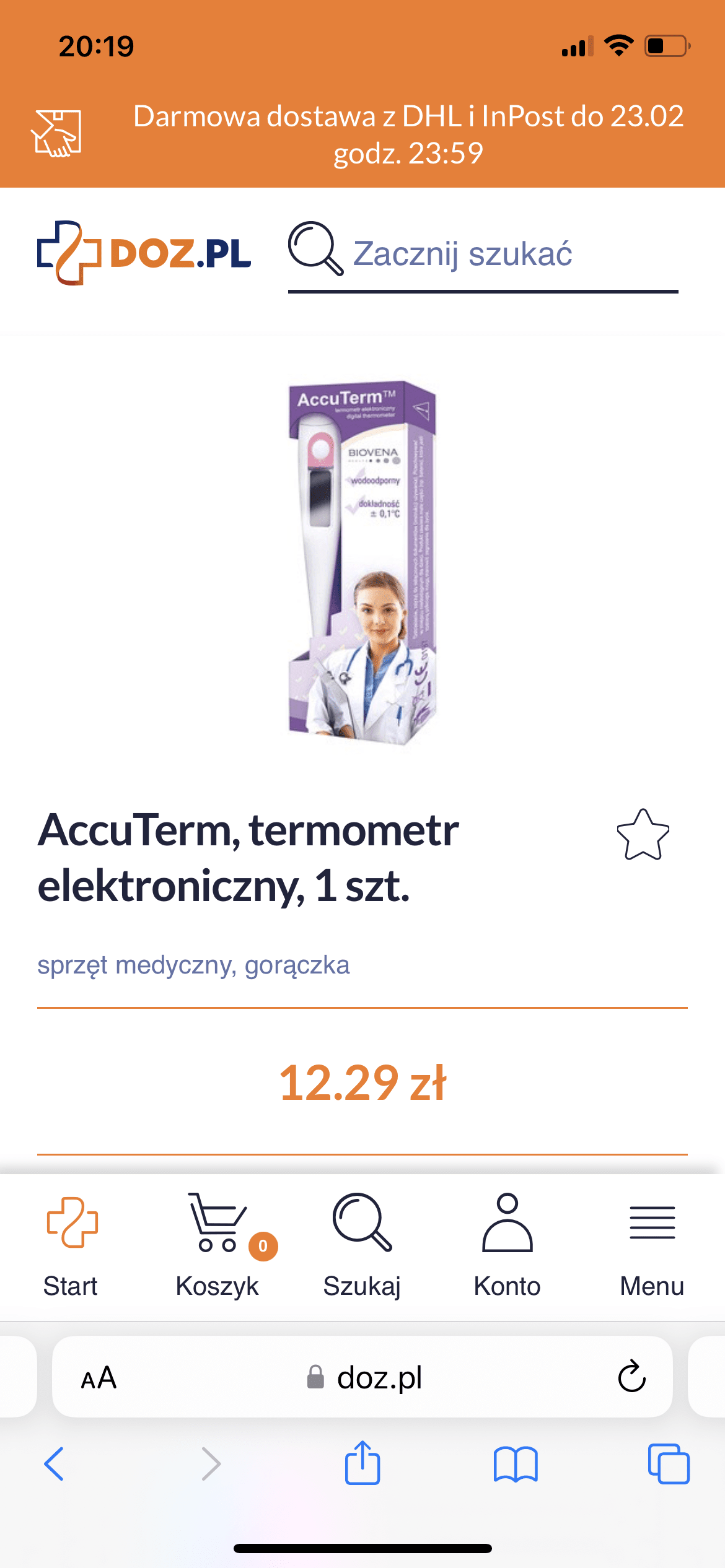725x1568 pixels.
Task: Tap the DOZ.PL logo to go home
Action: pos(144,253)
